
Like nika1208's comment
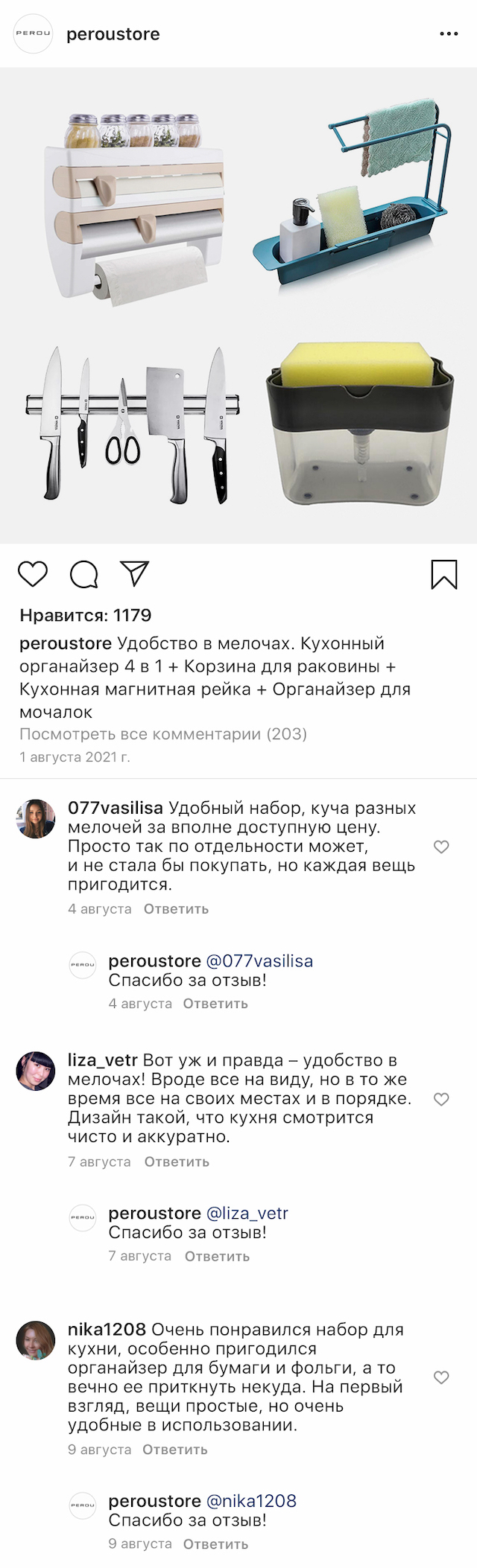pos(441,1377)
